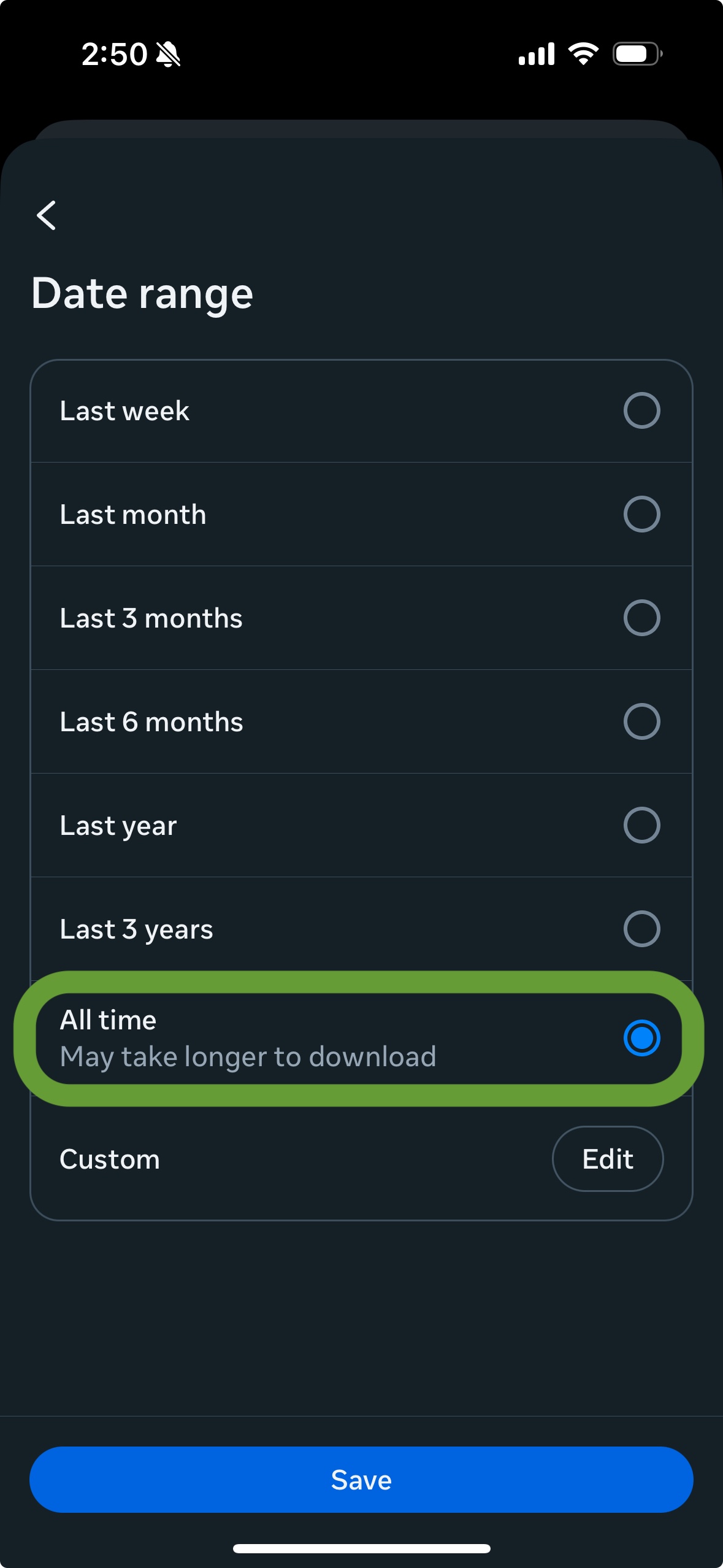Tap the Date range heading

click(142, 293)
